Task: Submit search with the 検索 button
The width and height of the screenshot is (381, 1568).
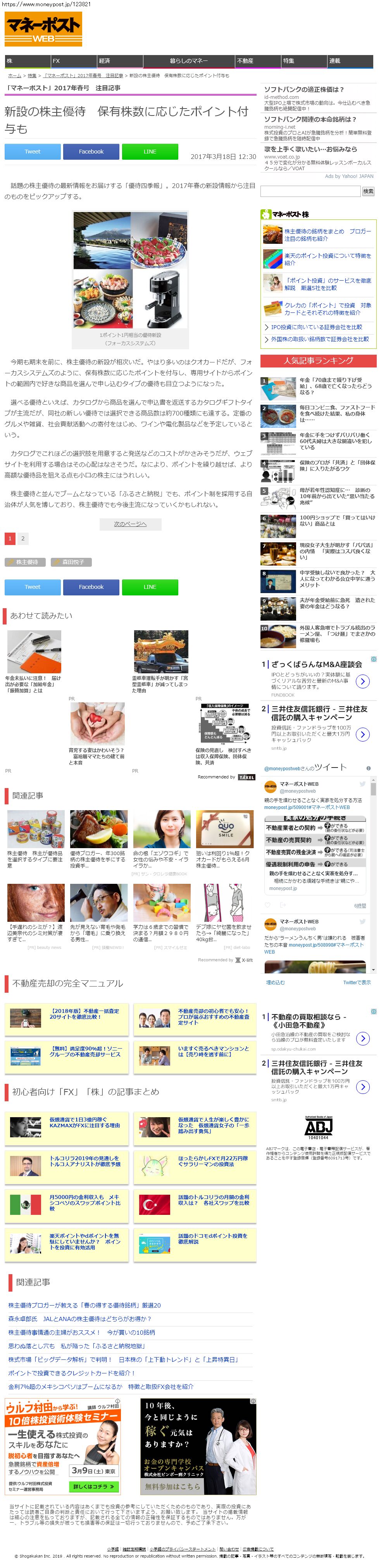Action: click(x=368, y=191)
